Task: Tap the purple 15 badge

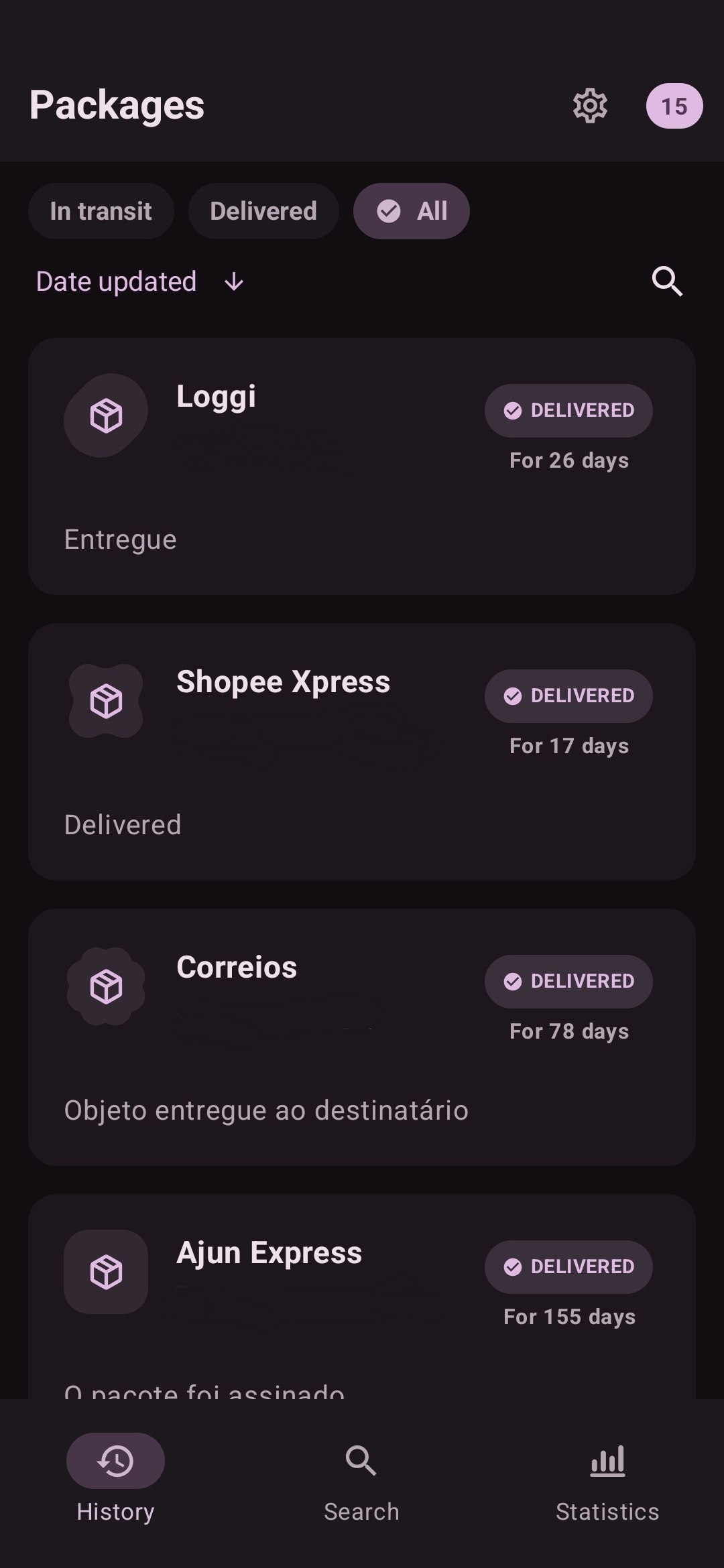Action: [674, 106]
